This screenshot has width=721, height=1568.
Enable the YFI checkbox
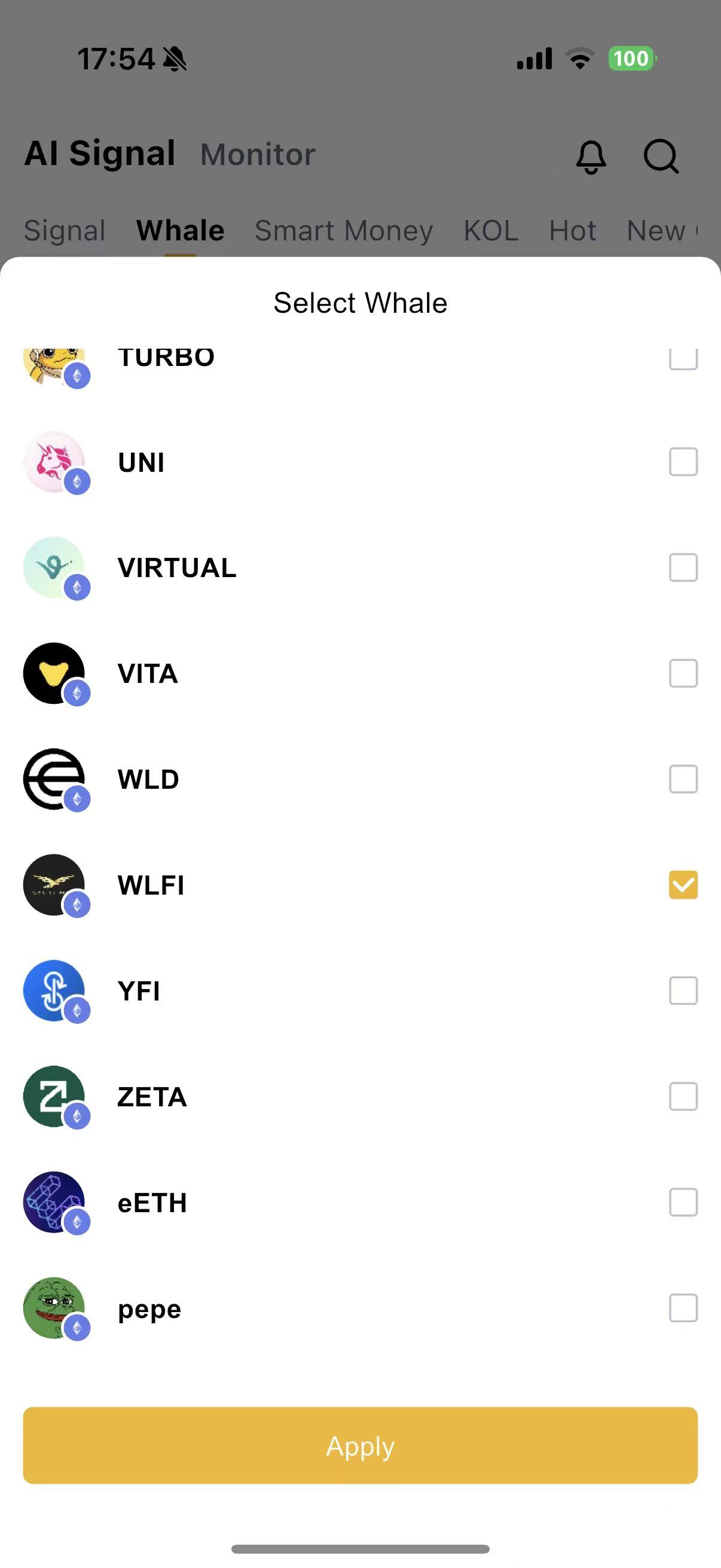tap(683, 990)
